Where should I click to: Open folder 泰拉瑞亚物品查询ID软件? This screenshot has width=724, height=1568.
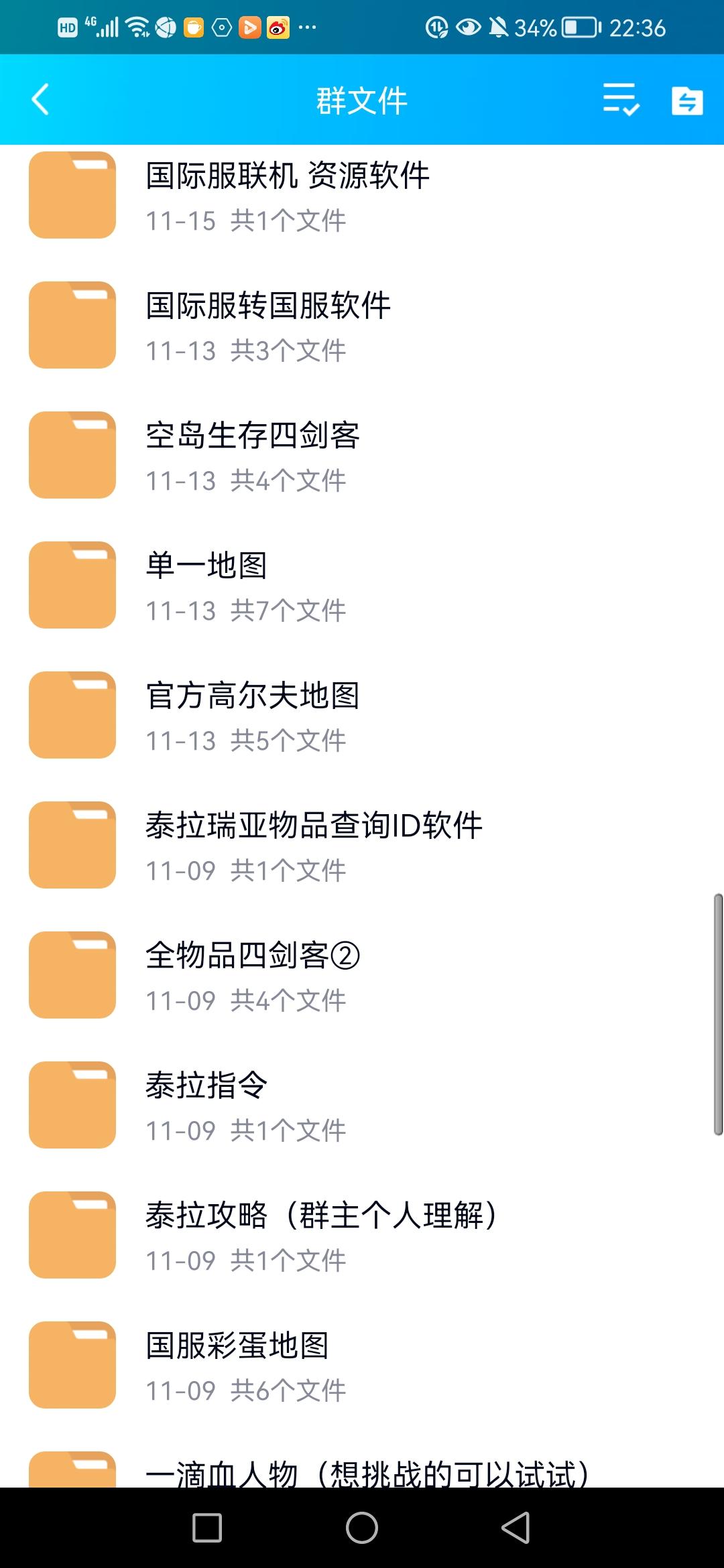362,846
